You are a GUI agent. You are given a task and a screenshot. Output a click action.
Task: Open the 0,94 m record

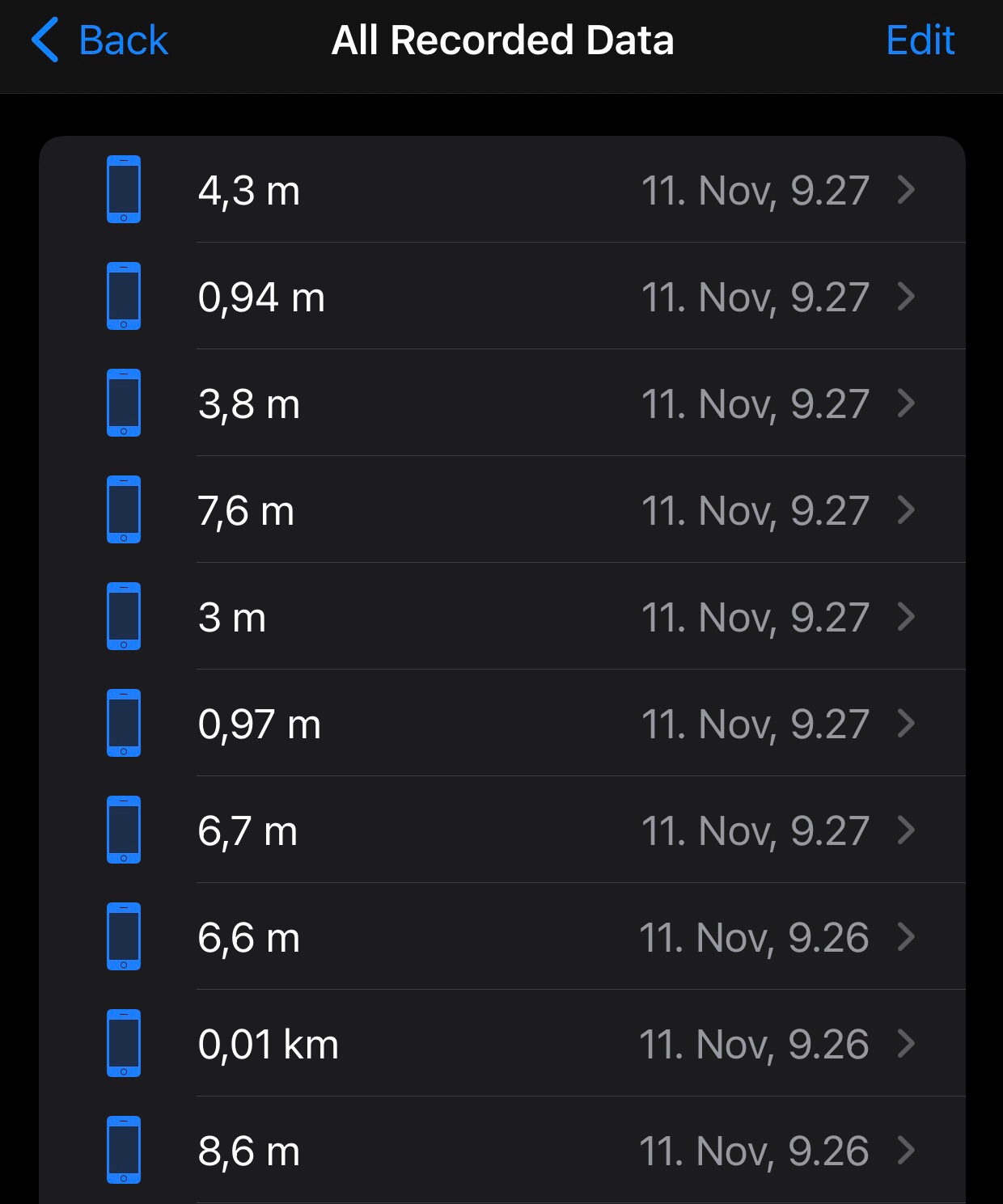point(501,298)
